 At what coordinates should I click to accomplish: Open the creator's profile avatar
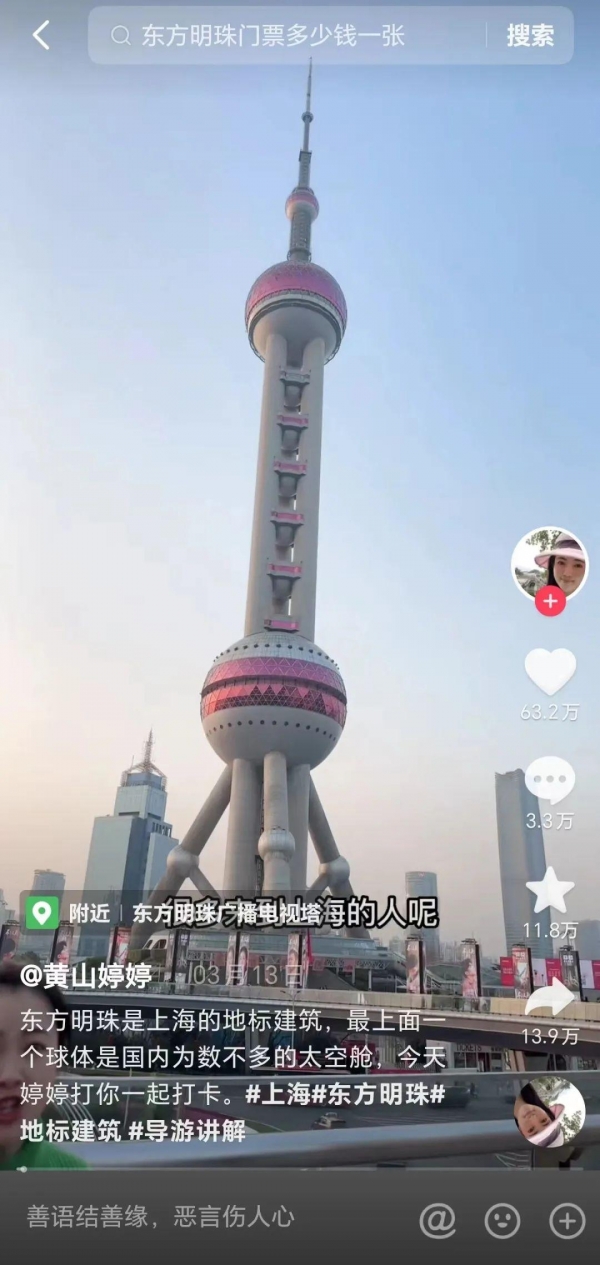tap(549, 563)
